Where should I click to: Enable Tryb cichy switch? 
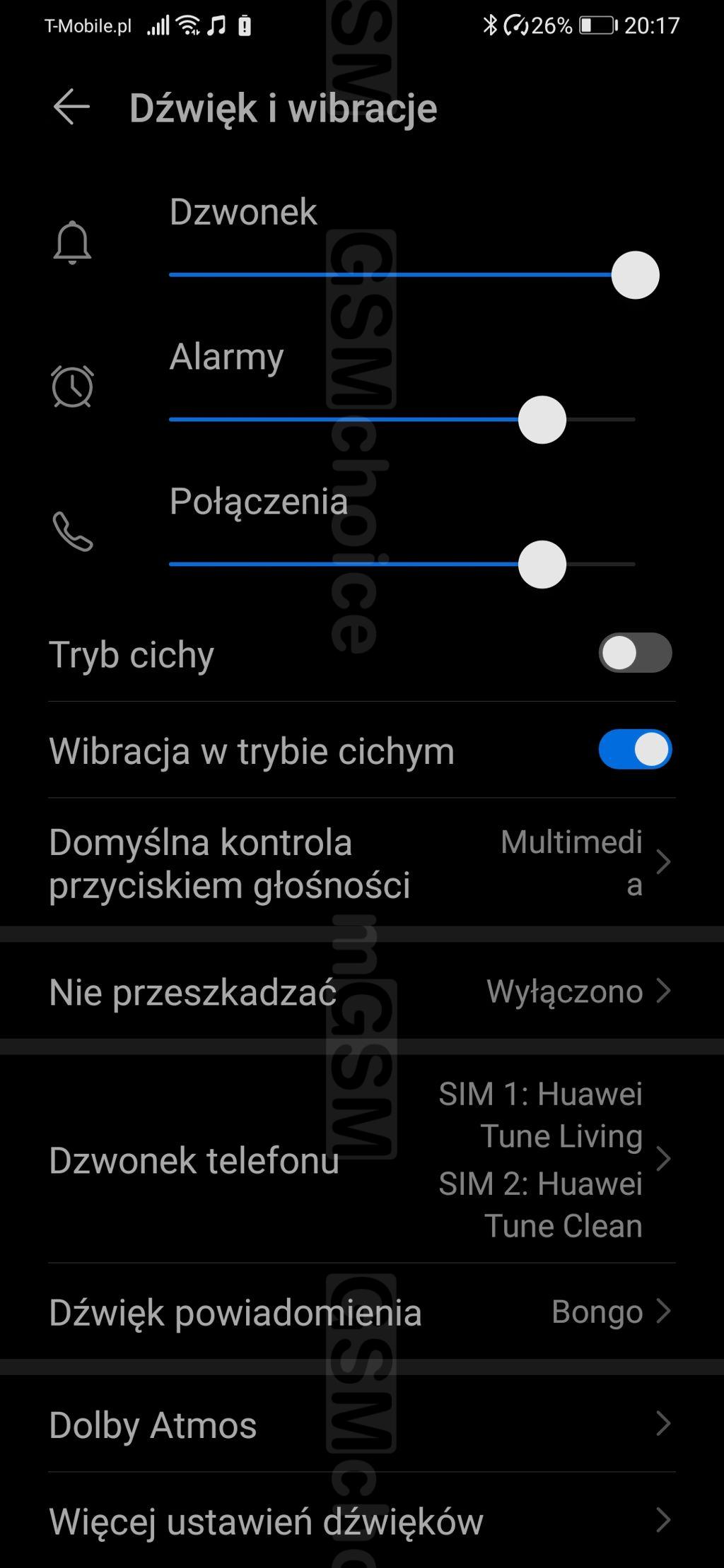click(634, 653)
